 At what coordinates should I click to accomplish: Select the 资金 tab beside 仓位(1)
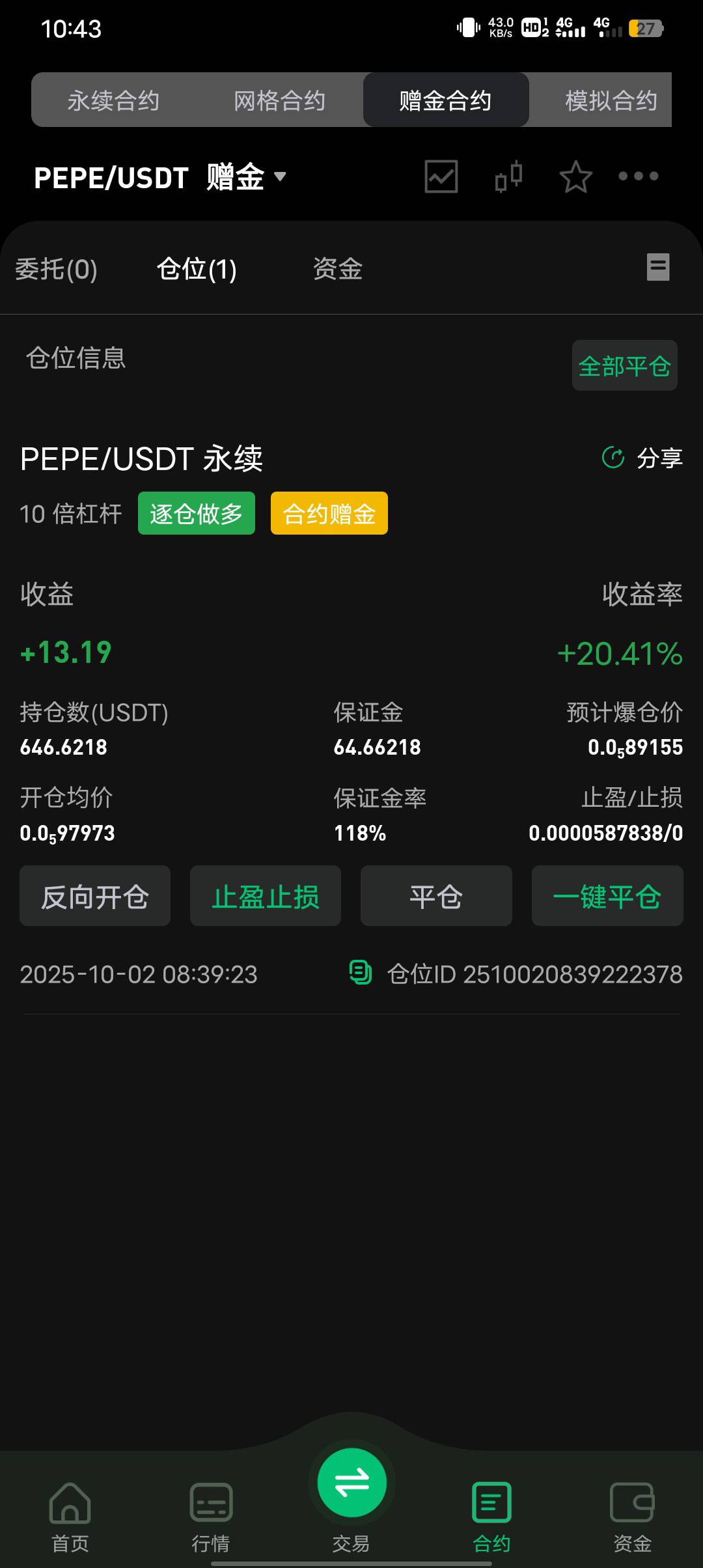point(338,269)
